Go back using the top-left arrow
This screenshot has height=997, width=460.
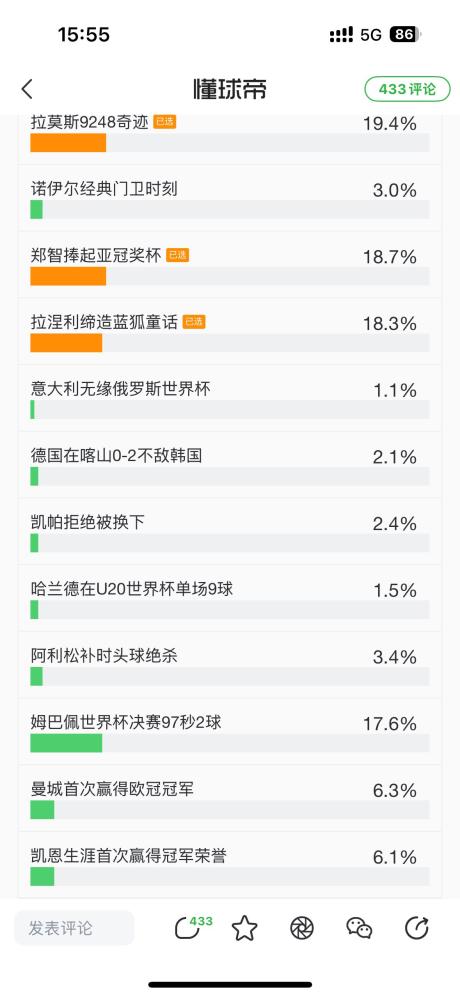(x=27, y=89)
